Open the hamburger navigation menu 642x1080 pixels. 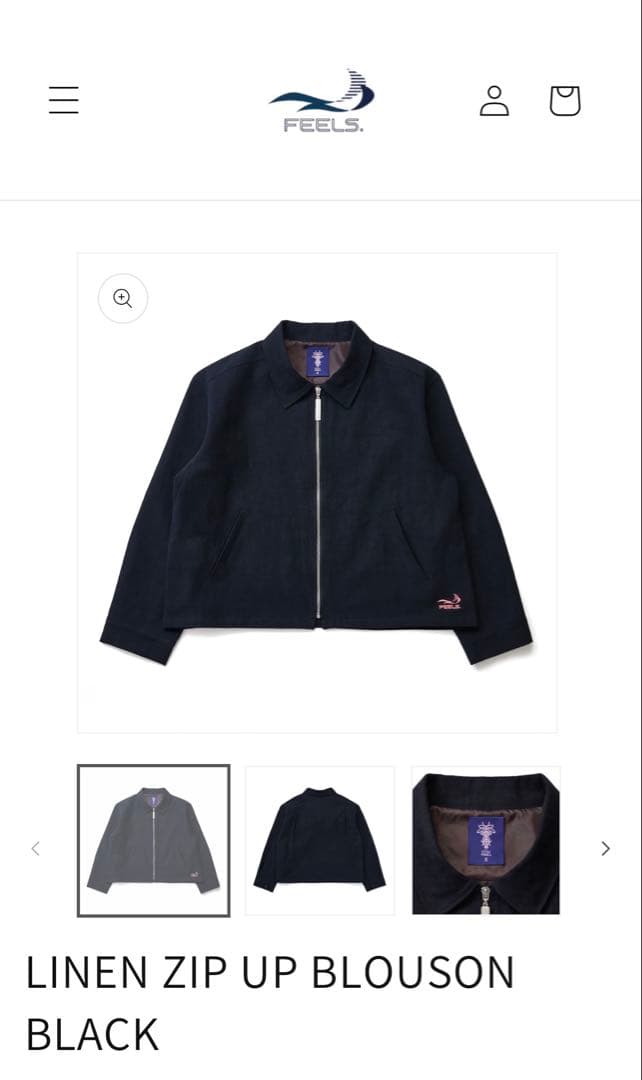click(64, 100)
